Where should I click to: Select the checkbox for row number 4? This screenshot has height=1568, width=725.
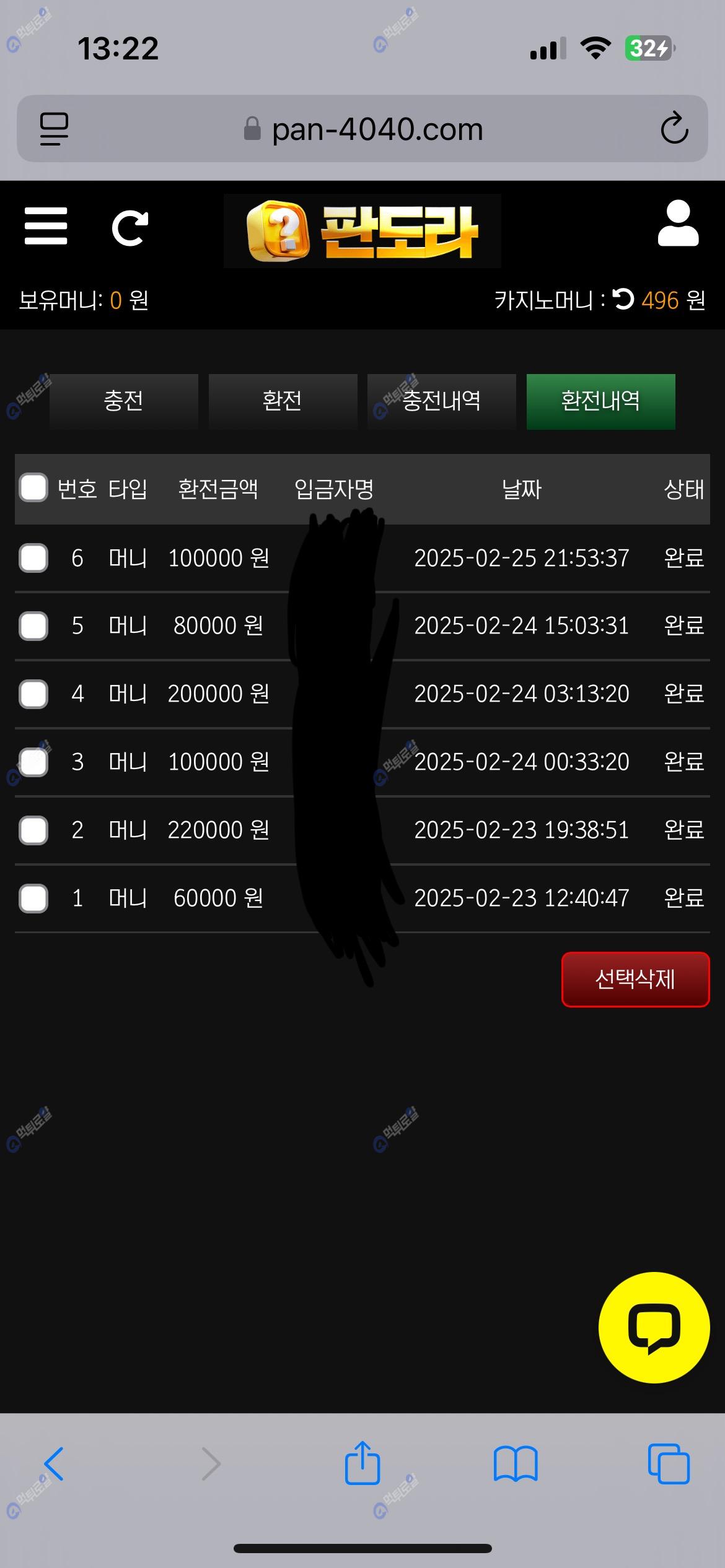(x=33, y=694)
